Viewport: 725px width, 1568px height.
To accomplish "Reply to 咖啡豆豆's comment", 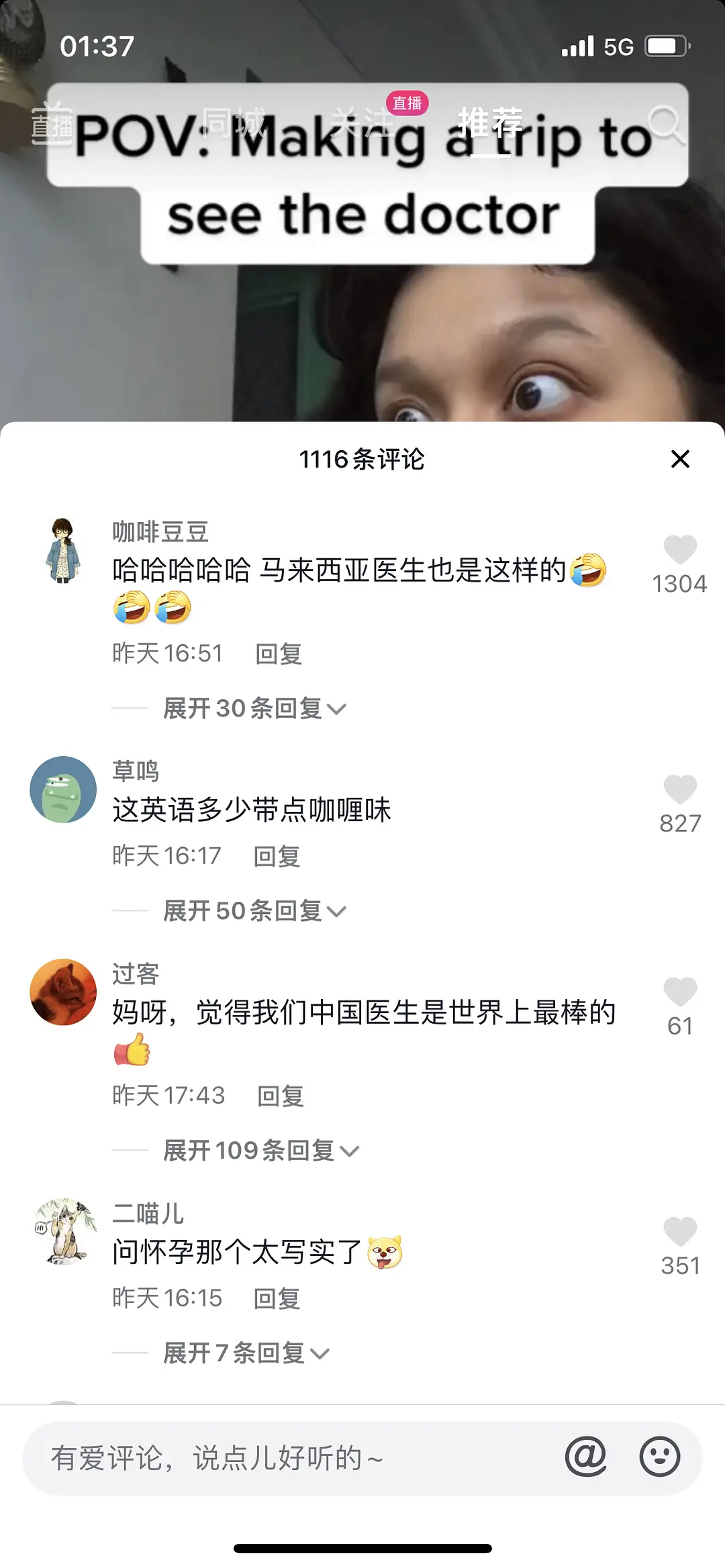I will point(279,654).
